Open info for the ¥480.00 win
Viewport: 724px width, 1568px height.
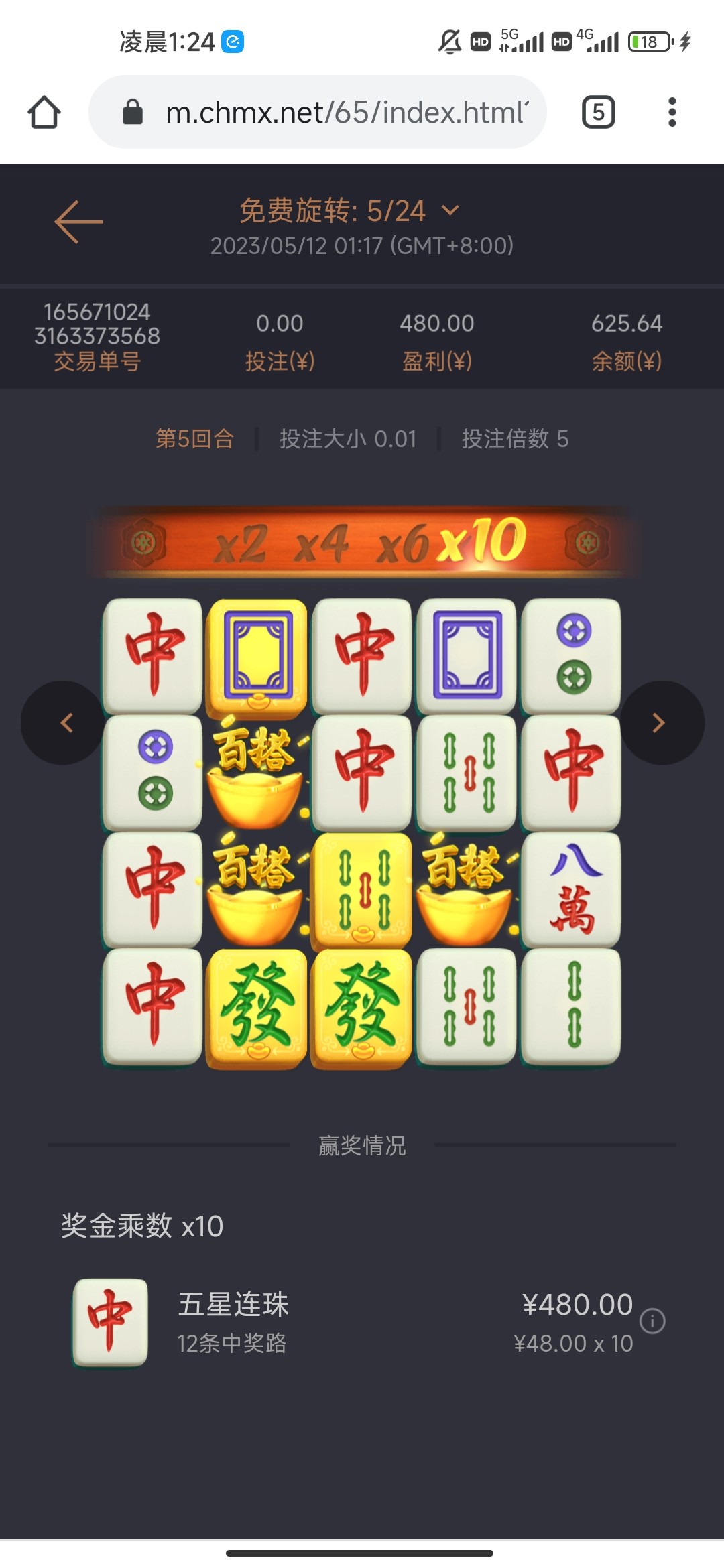pos(652,1321)
